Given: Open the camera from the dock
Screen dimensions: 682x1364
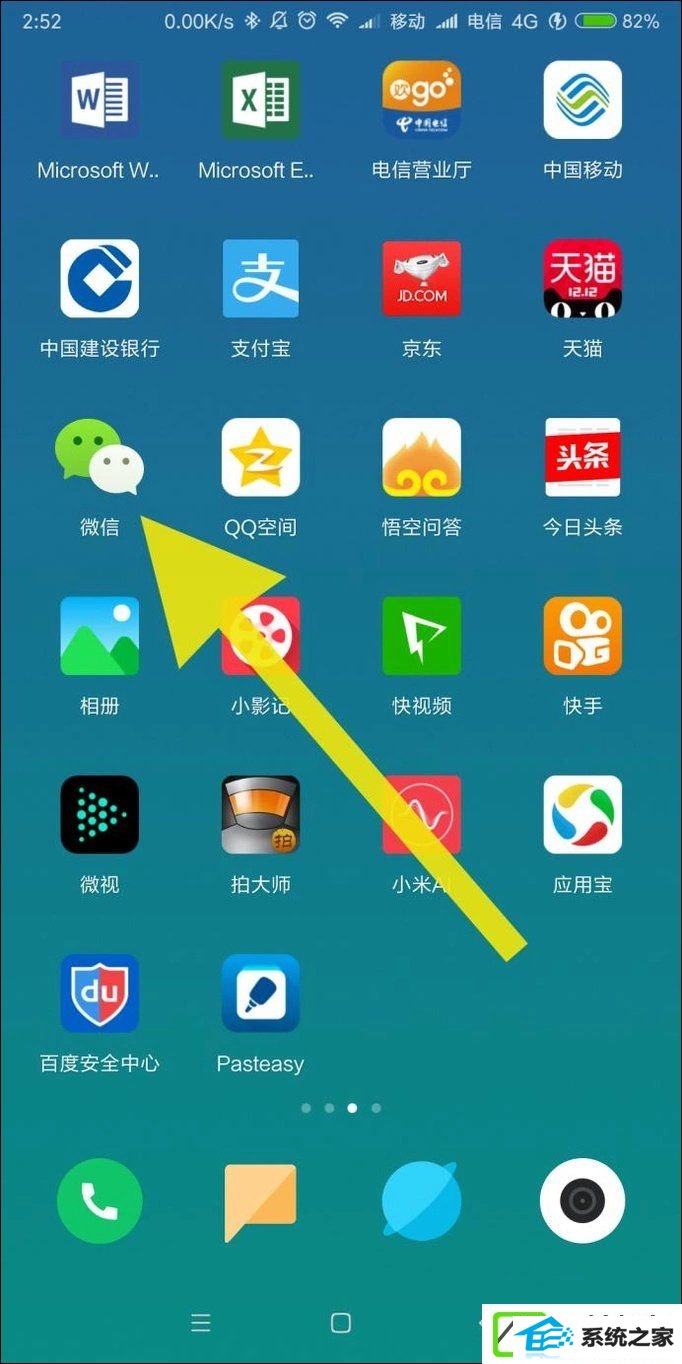Looking at the screenshot, I should (582, 1201).
